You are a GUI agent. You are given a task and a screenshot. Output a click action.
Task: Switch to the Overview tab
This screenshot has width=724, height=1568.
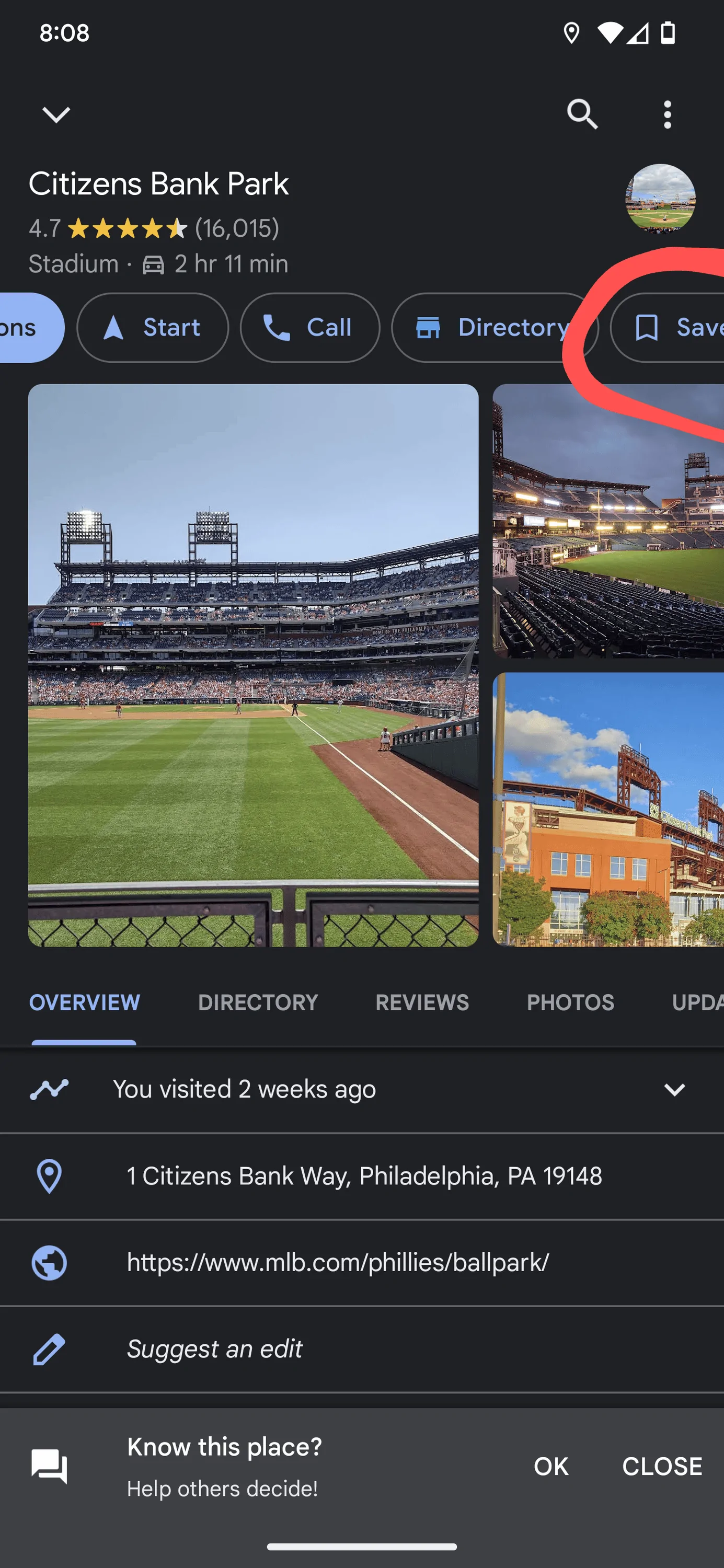pos(85,1002)
